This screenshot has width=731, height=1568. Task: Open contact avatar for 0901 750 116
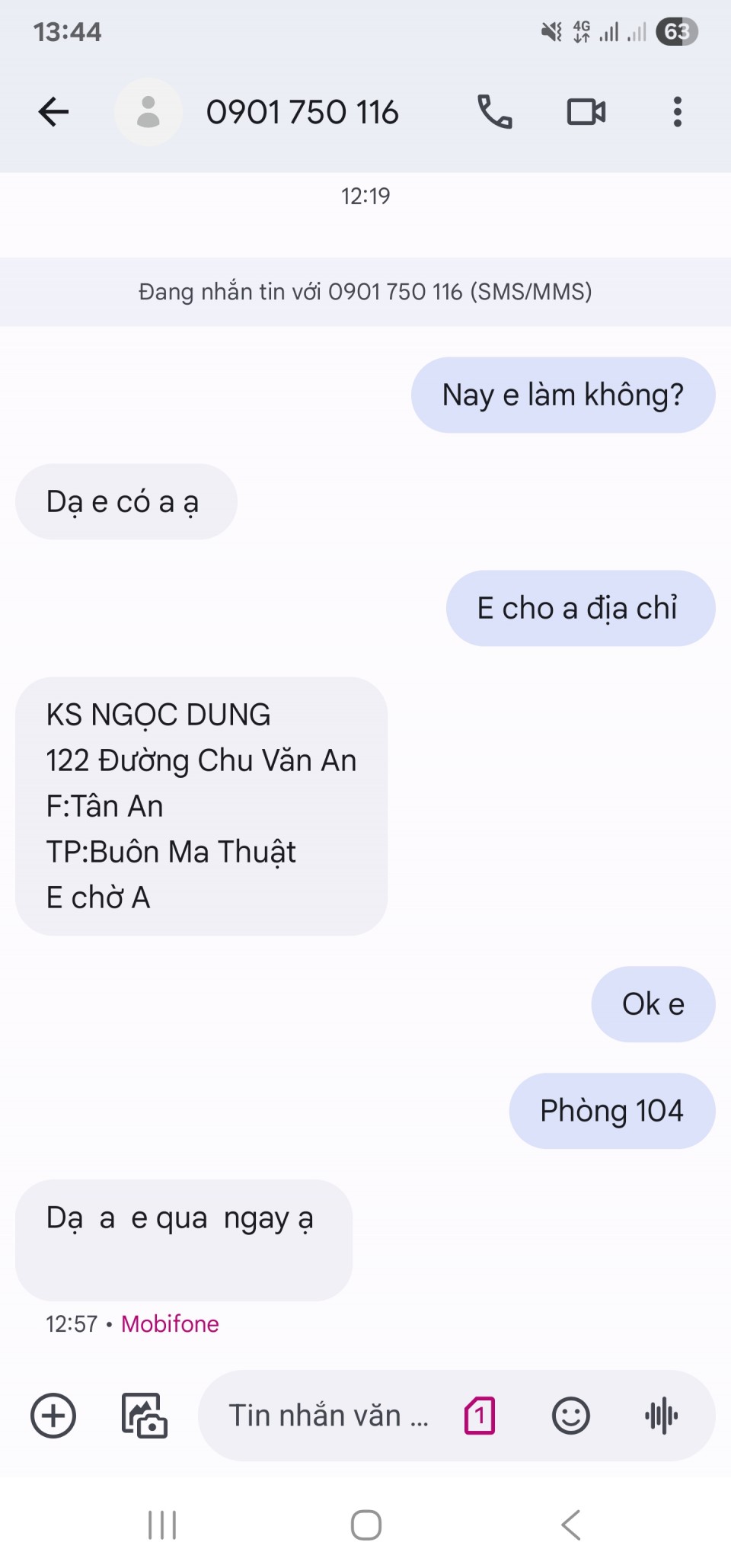148,112
